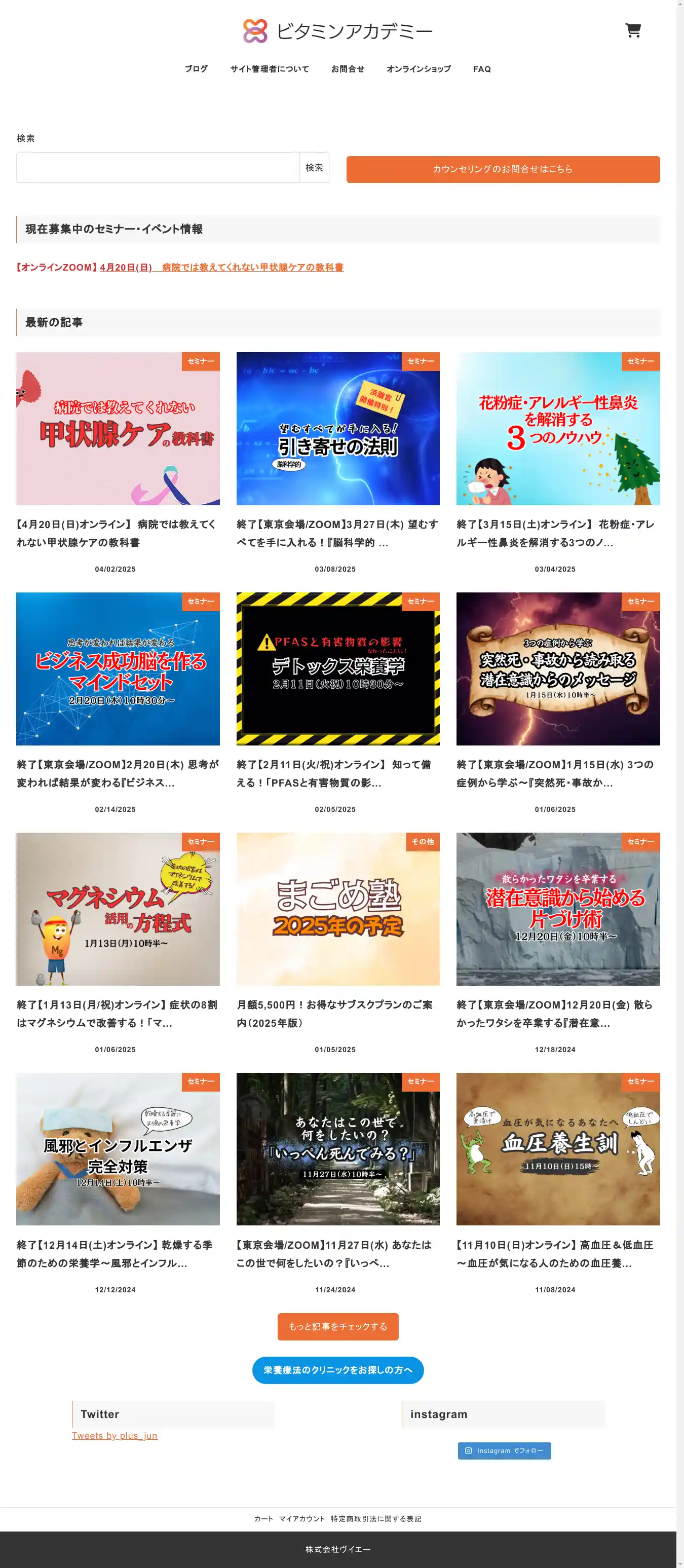Tap もっと記事をチェックする button
The image size is (684, 1568).
[x=338, y=1326]
